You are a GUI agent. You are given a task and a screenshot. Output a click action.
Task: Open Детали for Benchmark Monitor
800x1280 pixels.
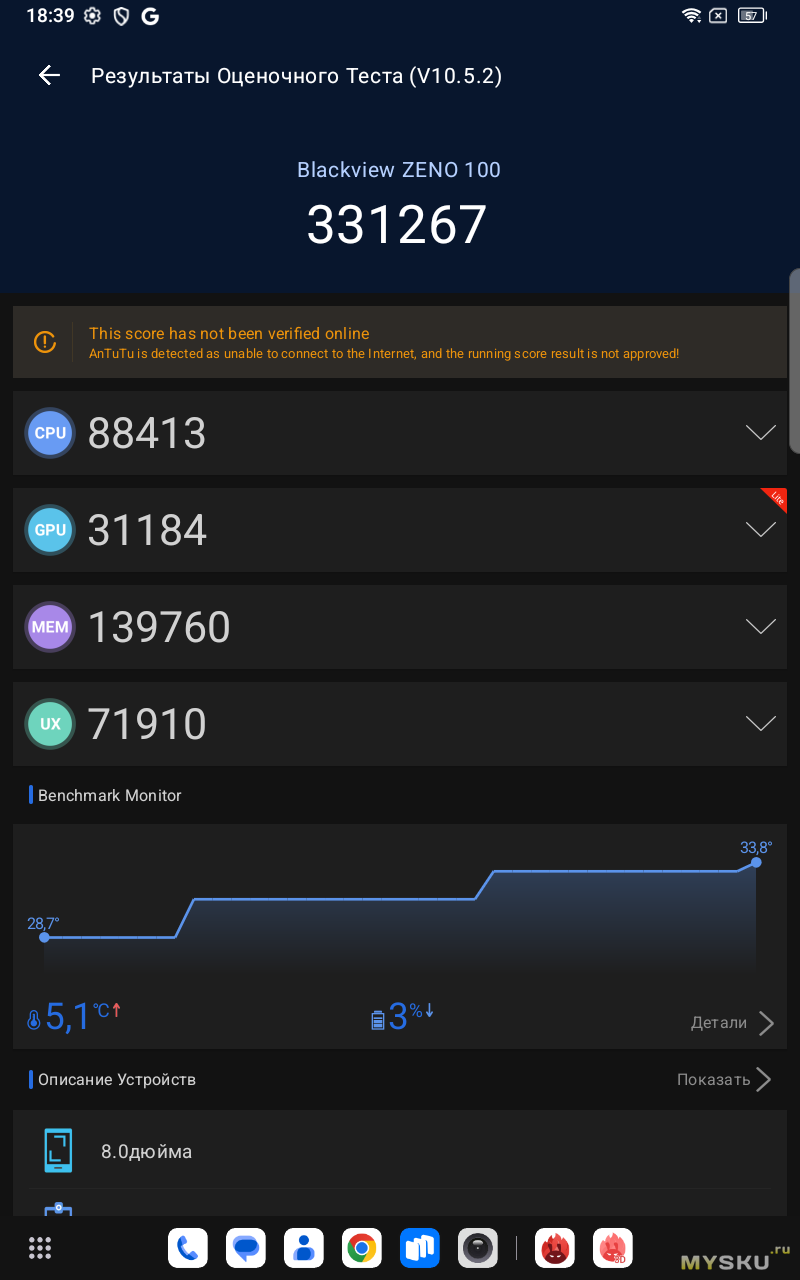click(x=732, y=1023)
